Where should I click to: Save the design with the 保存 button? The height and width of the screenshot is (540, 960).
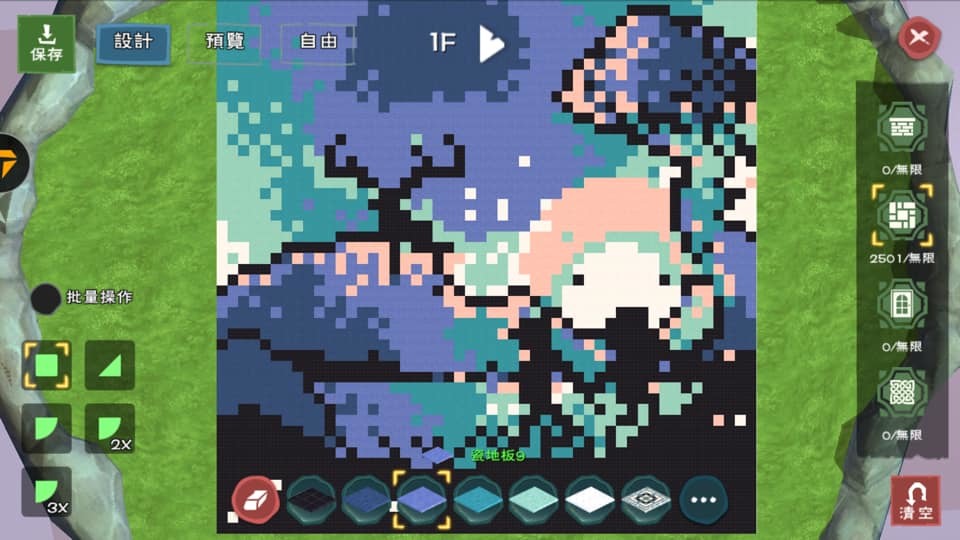(46, 43)
